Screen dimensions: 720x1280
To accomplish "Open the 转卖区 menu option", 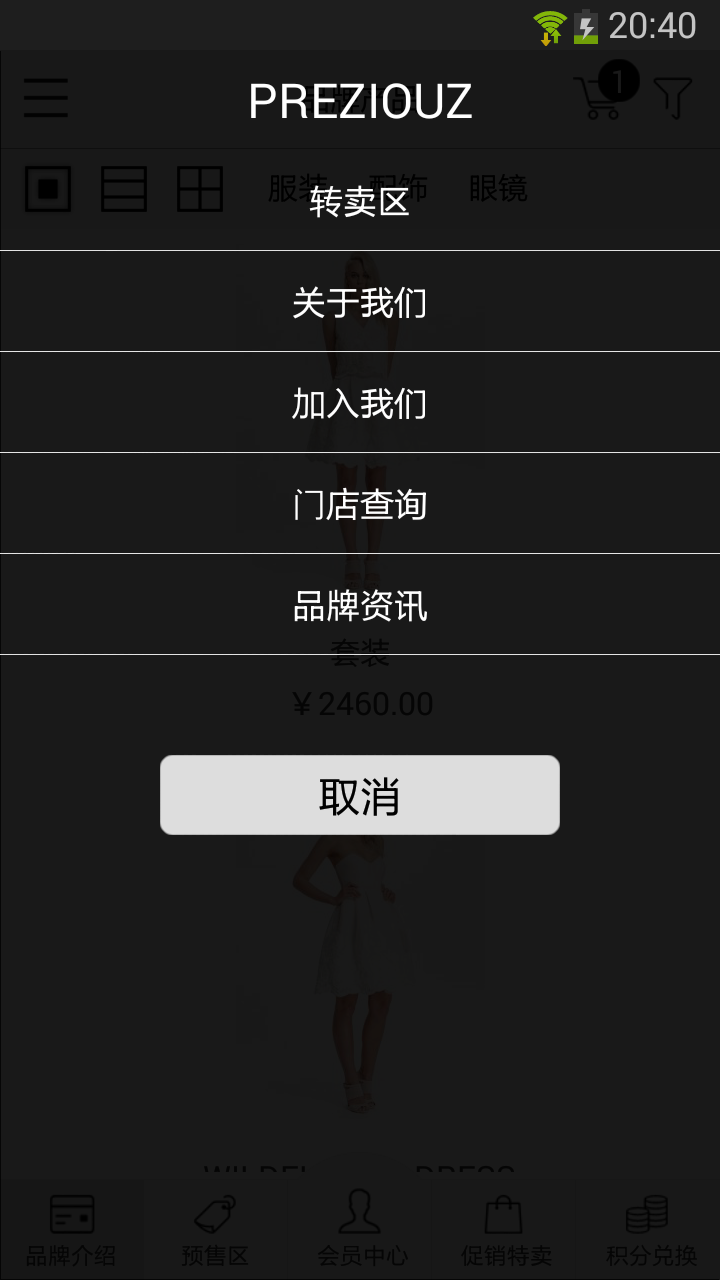I will pos(360,202).
